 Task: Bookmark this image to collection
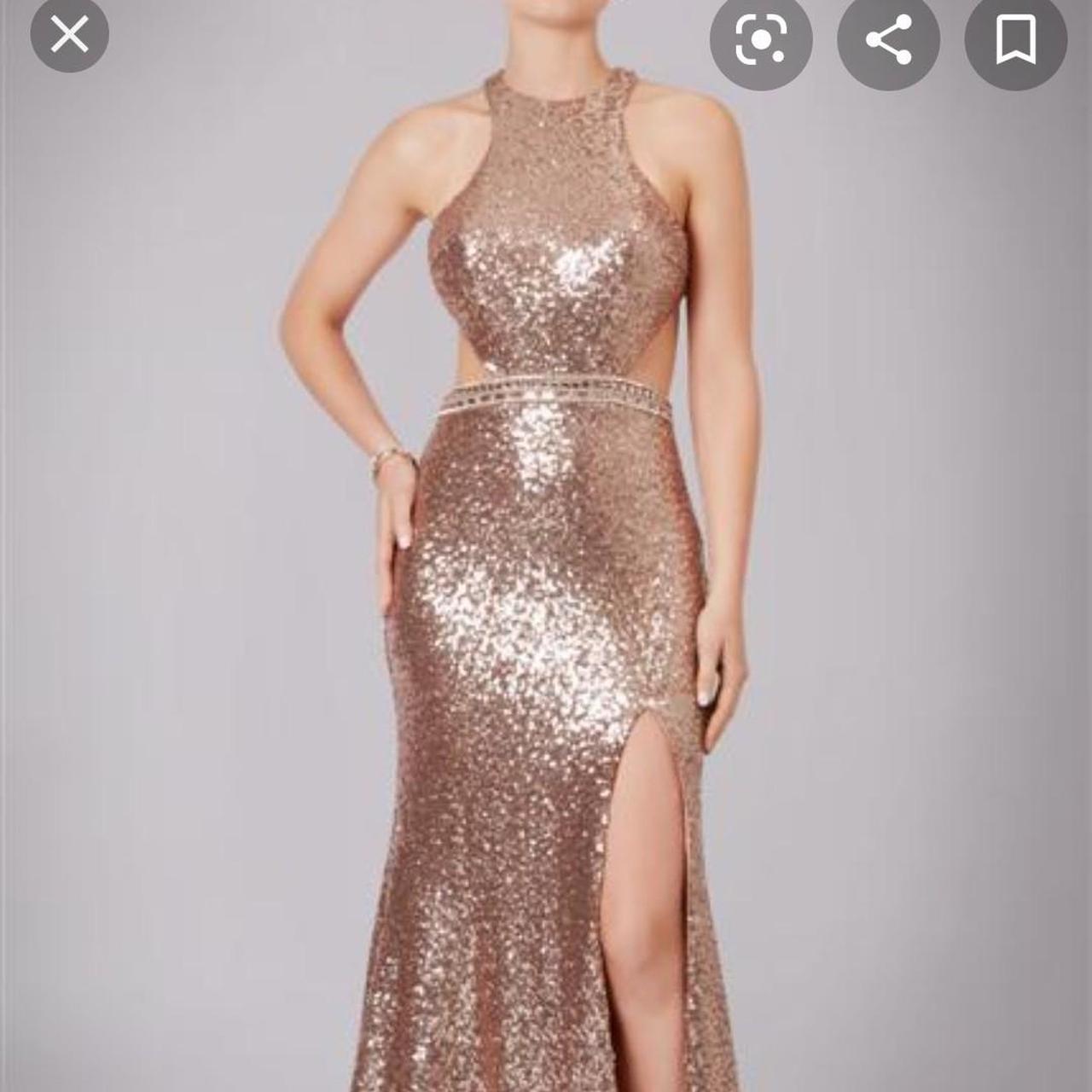(x=1015, y=39)
